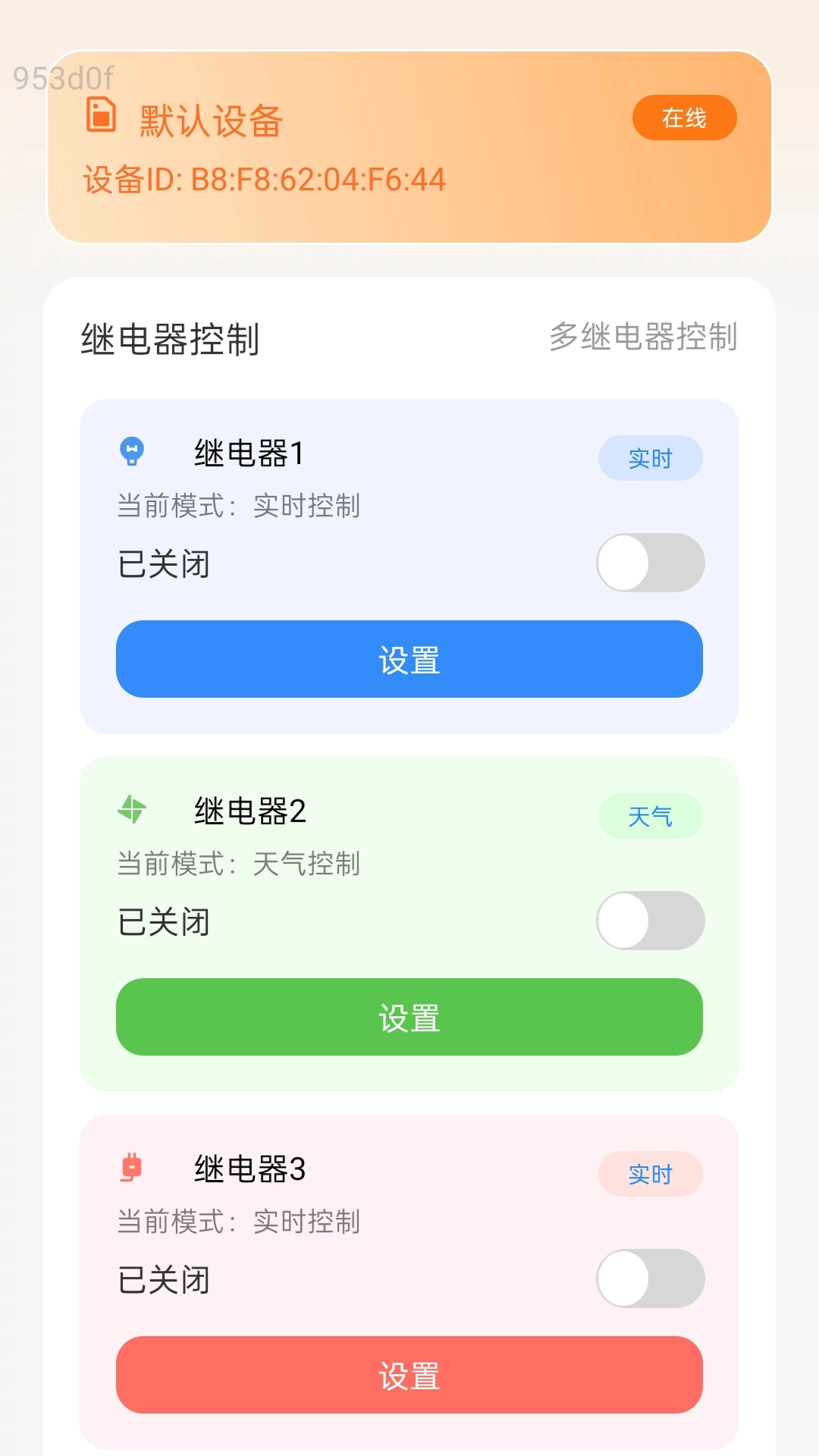
Task: Turn on the 继电器1 switch
Action: coord(650,562)
